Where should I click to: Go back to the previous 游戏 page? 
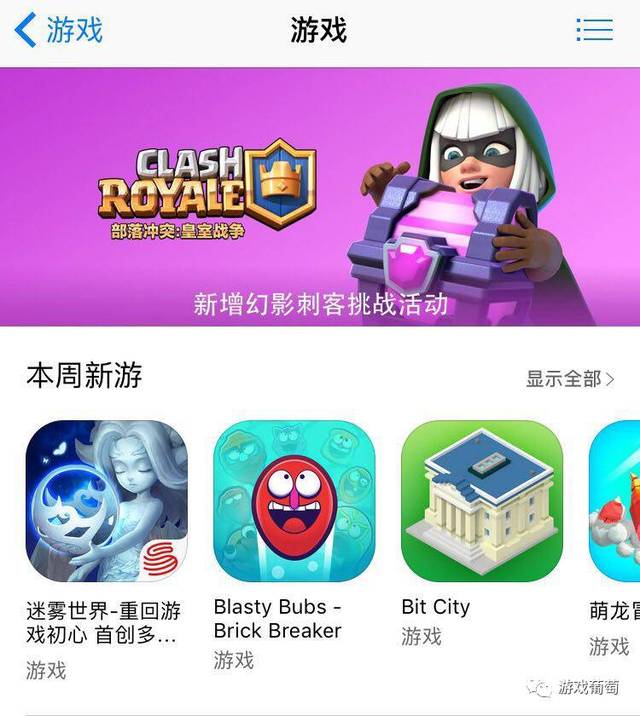coord(58,29)
